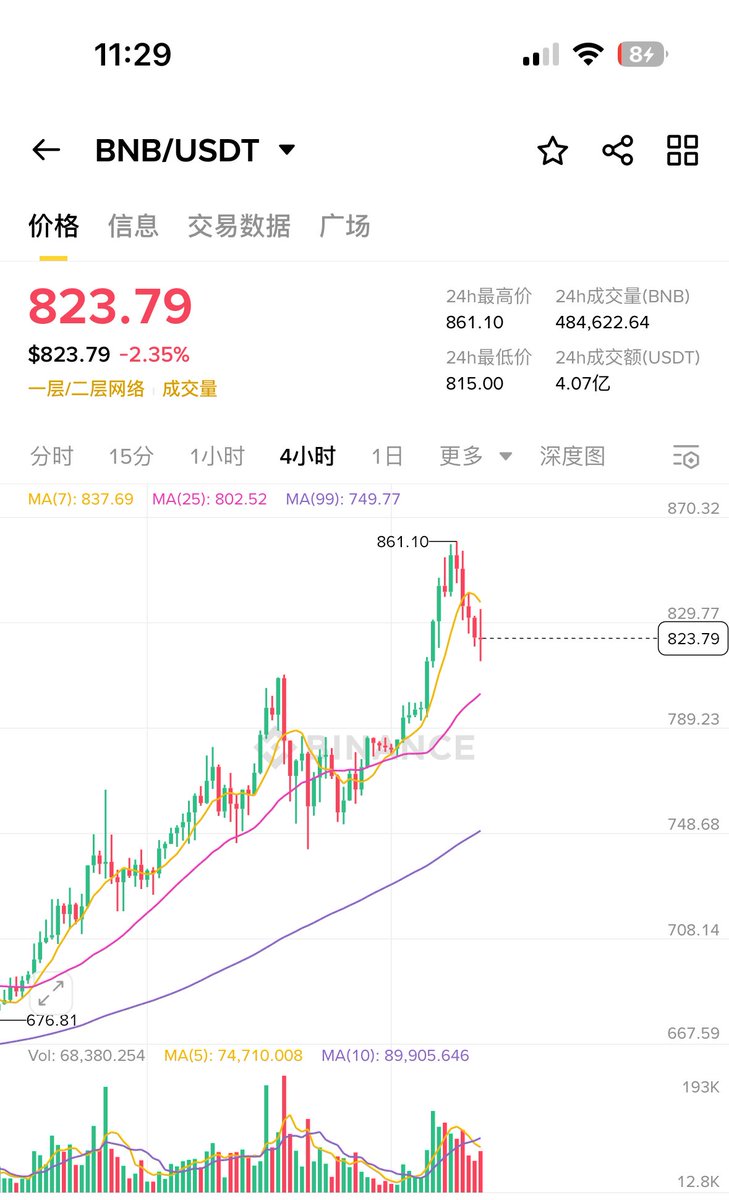The image size is (729, 1200).
Task: Switch to the 交易数据 tab
Action: (239, 226)
